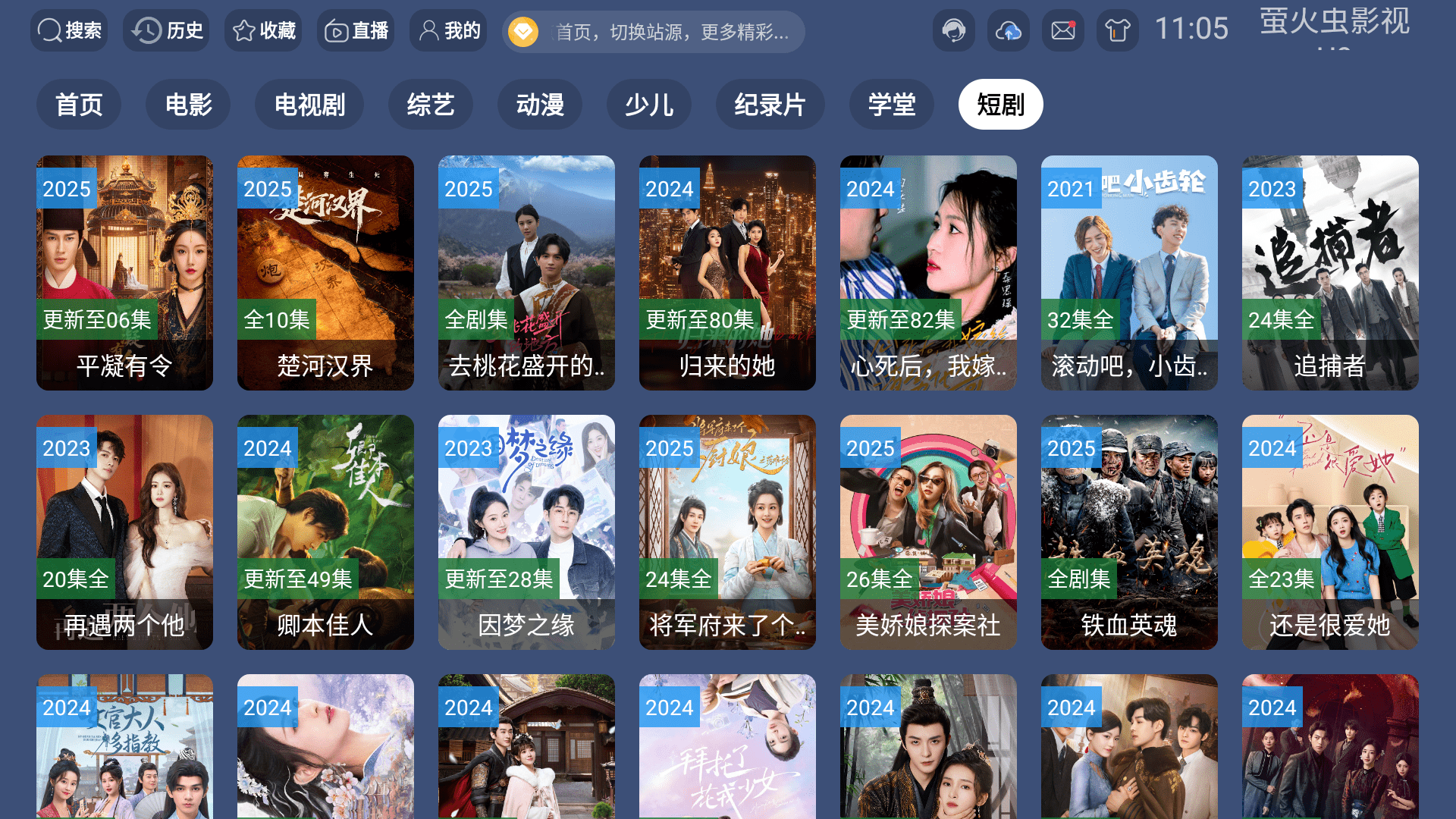
Task: Switch to the 纪录片 tab
Action: click(770, 105)
